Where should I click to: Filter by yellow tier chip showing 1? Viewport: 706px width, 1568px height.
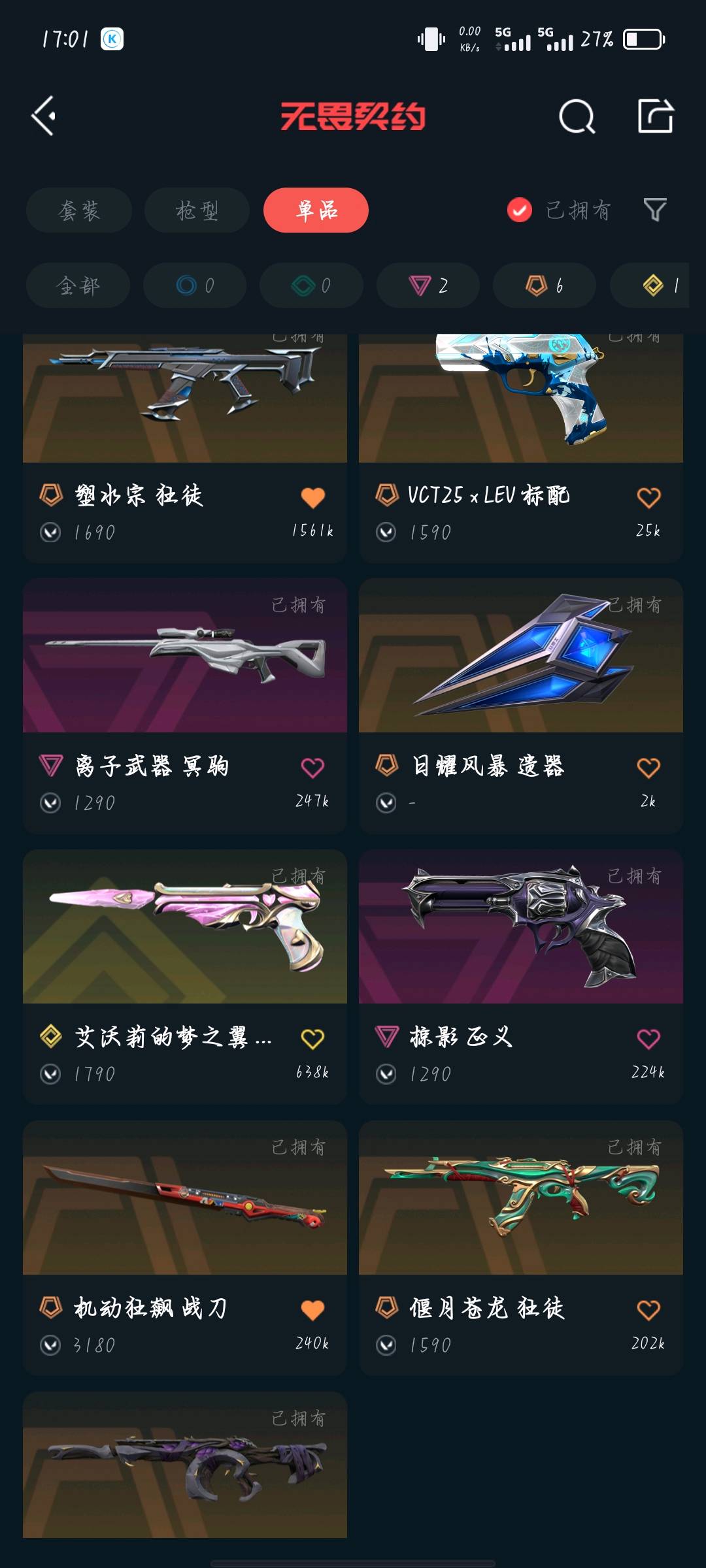coord(654,286)
